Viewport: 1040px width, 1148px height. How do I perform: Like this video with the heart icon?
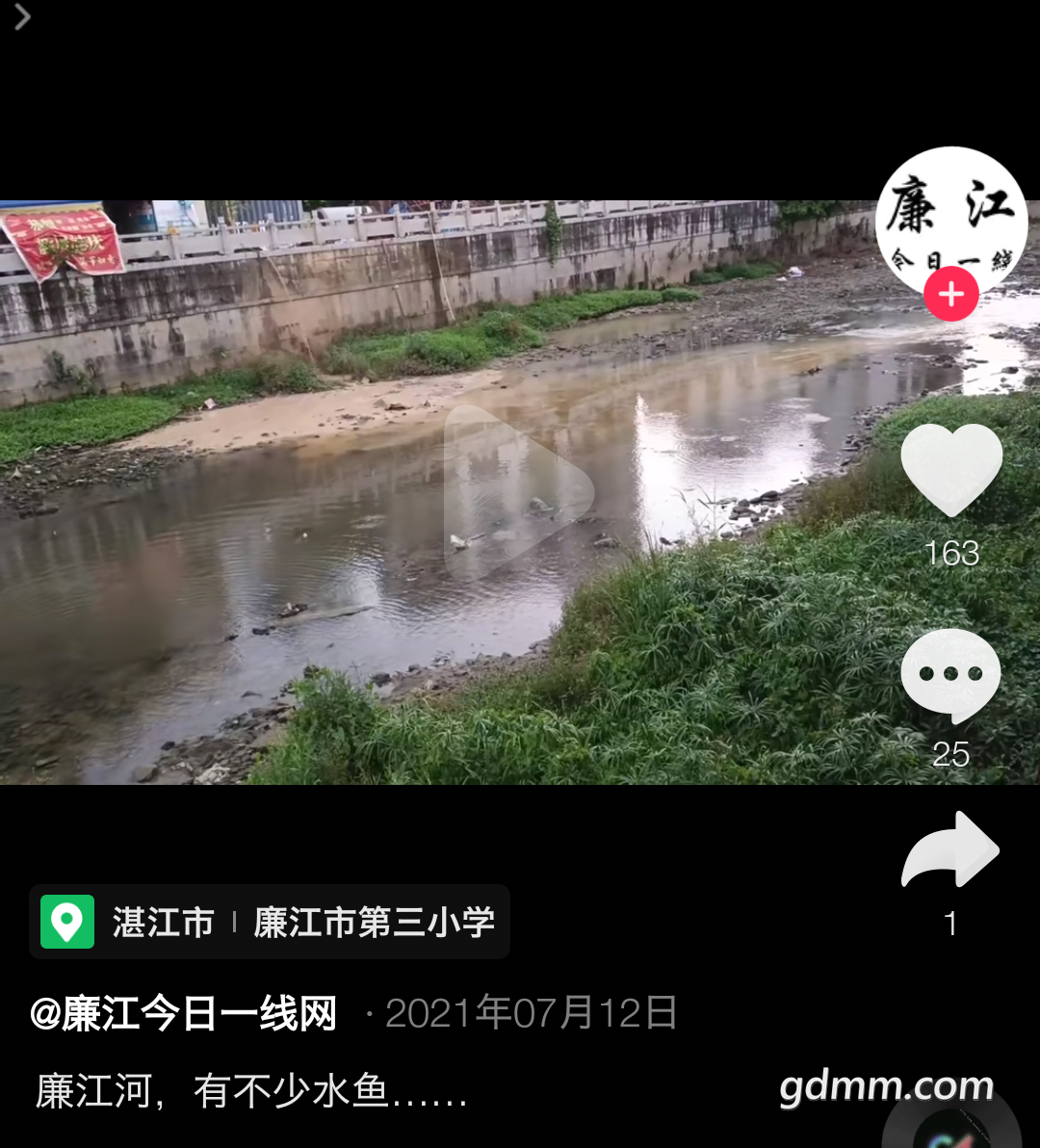pos(951,469)
